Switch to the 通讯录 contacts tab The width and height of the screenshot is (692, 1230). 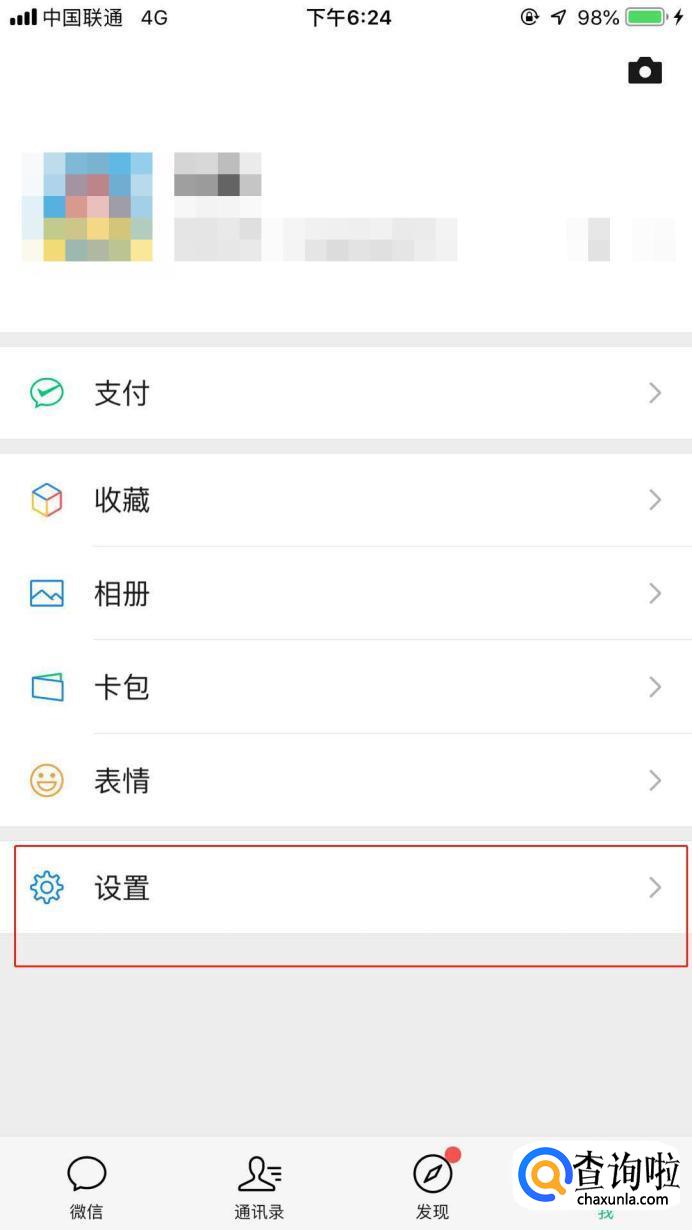[x=260, y=1186]
